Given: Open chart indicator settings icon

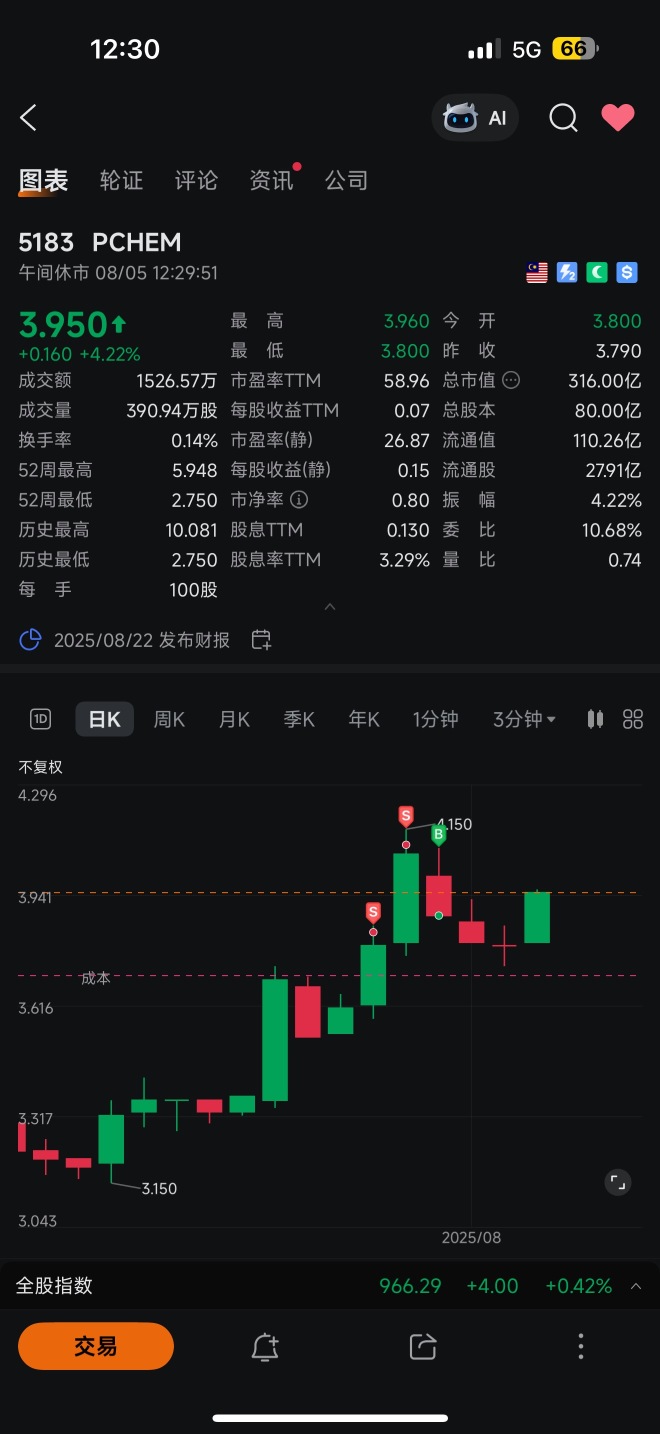Looking at the screenshot, I should (x=595, y=719).
